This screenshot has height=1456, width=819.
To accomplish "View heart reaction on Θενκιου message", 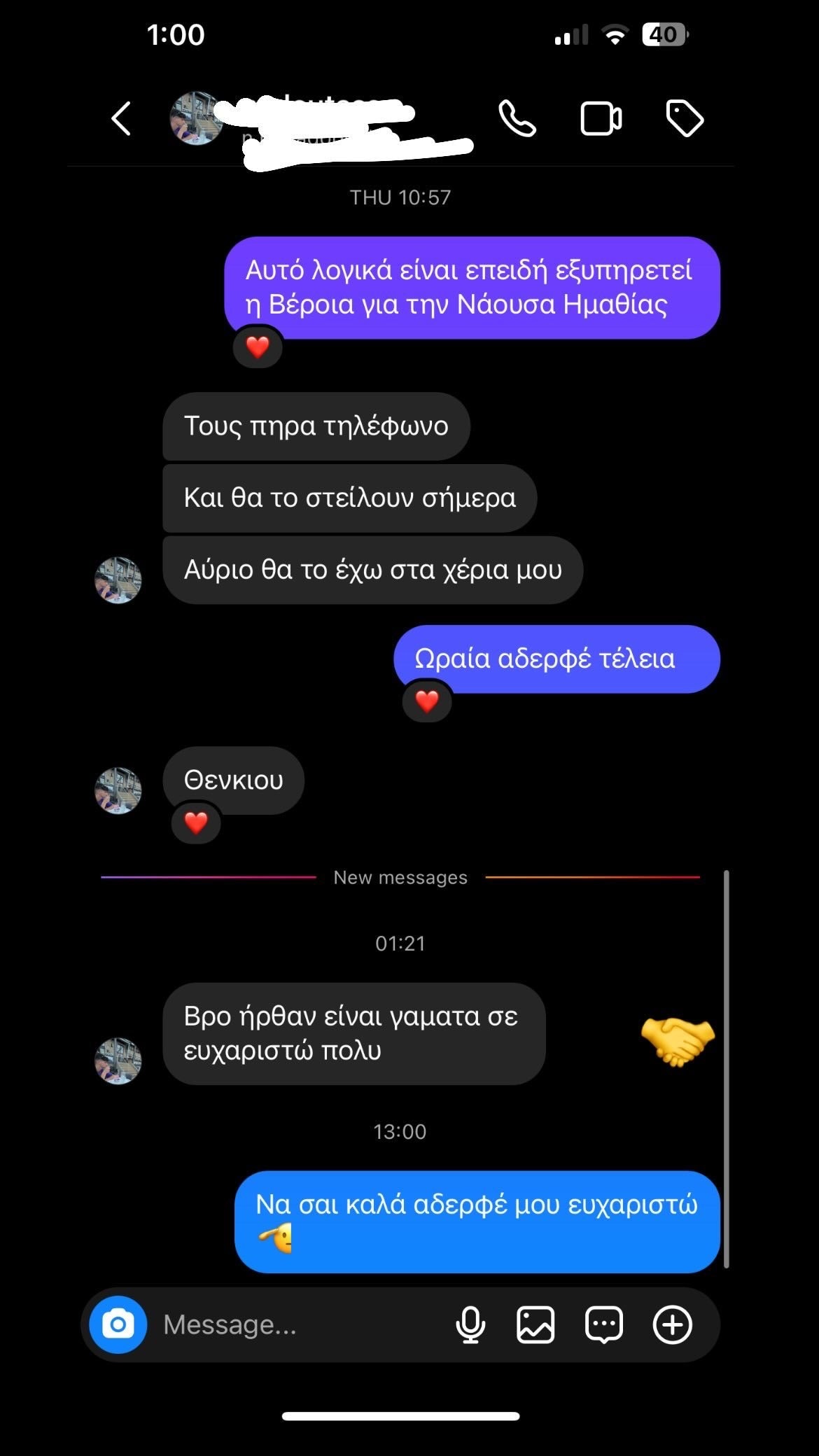I will 196,822.
